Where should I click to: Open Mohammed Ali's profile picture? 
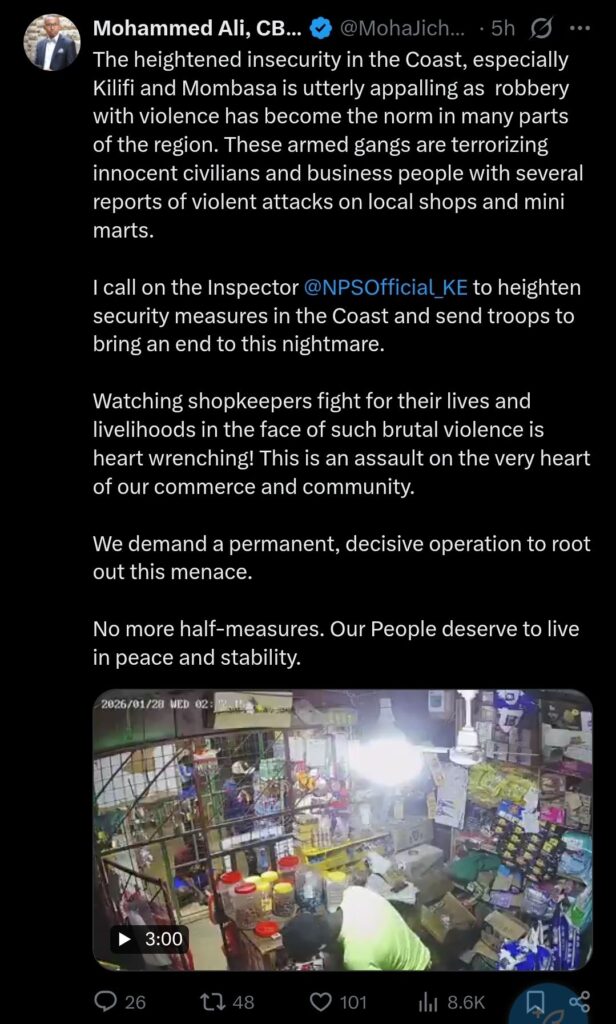pos(50,42)
